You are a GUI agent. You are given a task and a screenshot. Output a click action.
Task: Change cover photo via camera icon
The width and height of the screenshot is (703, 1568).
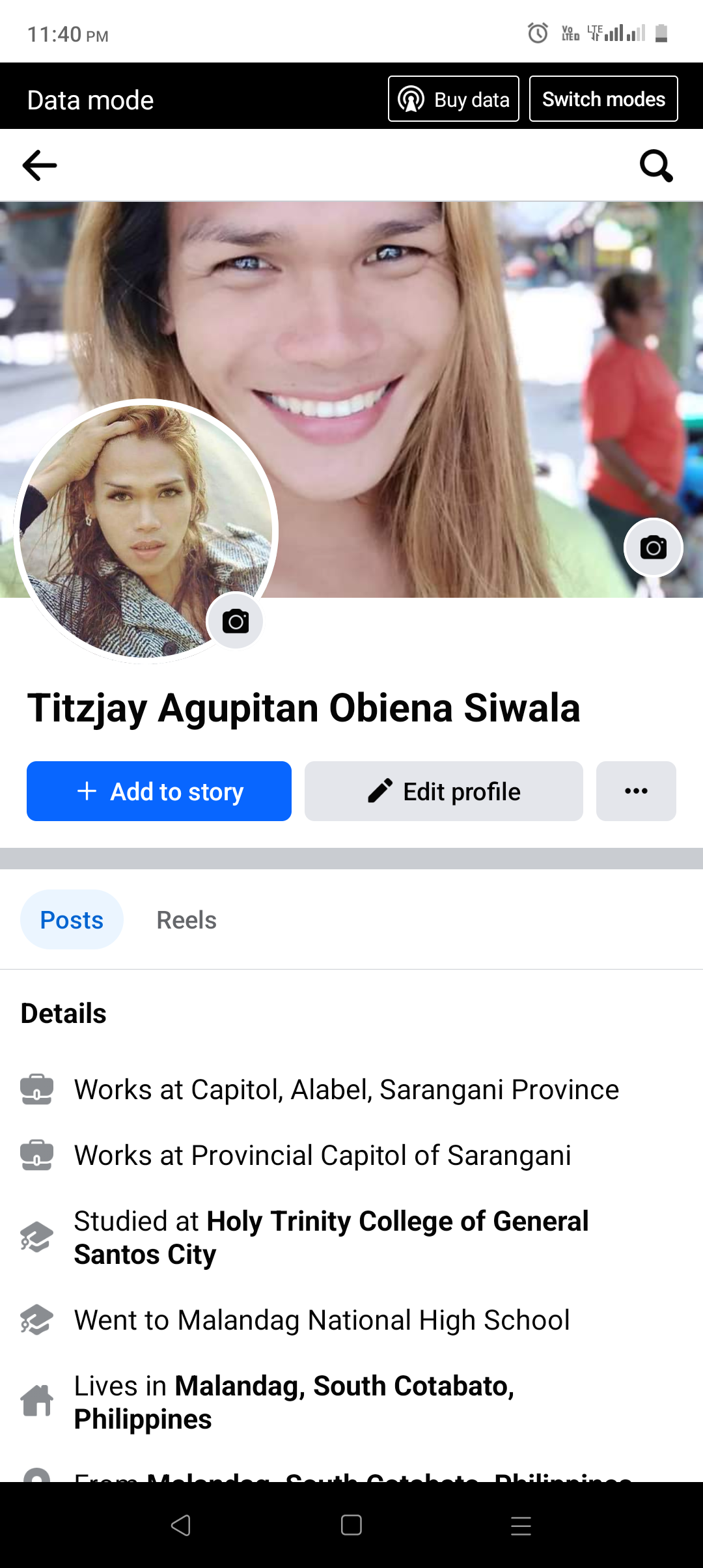(654, 548)
